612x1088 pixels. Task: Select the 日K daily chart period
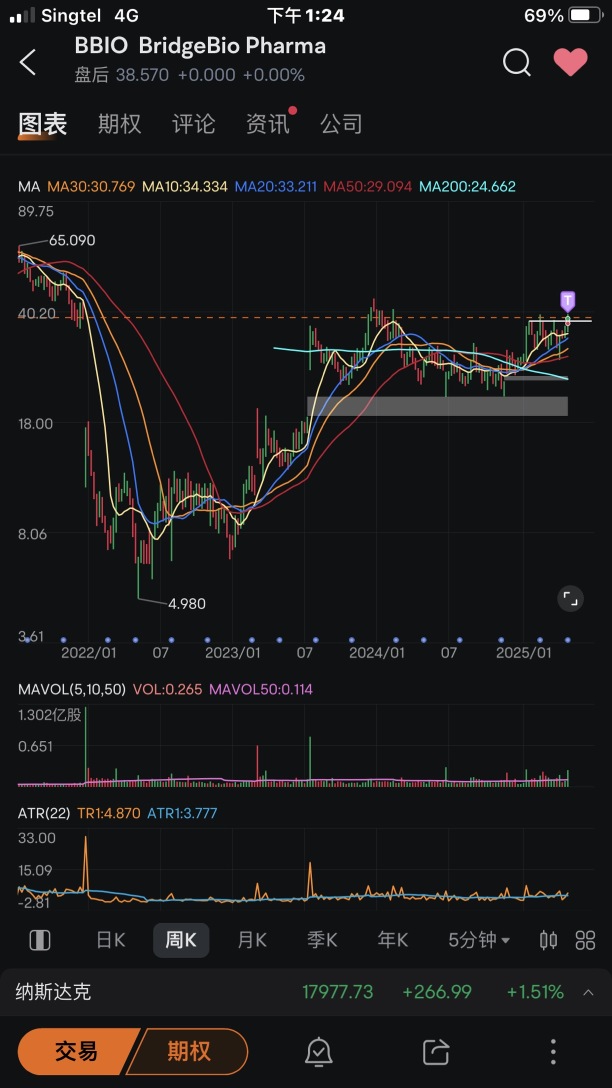click(110, 940)
